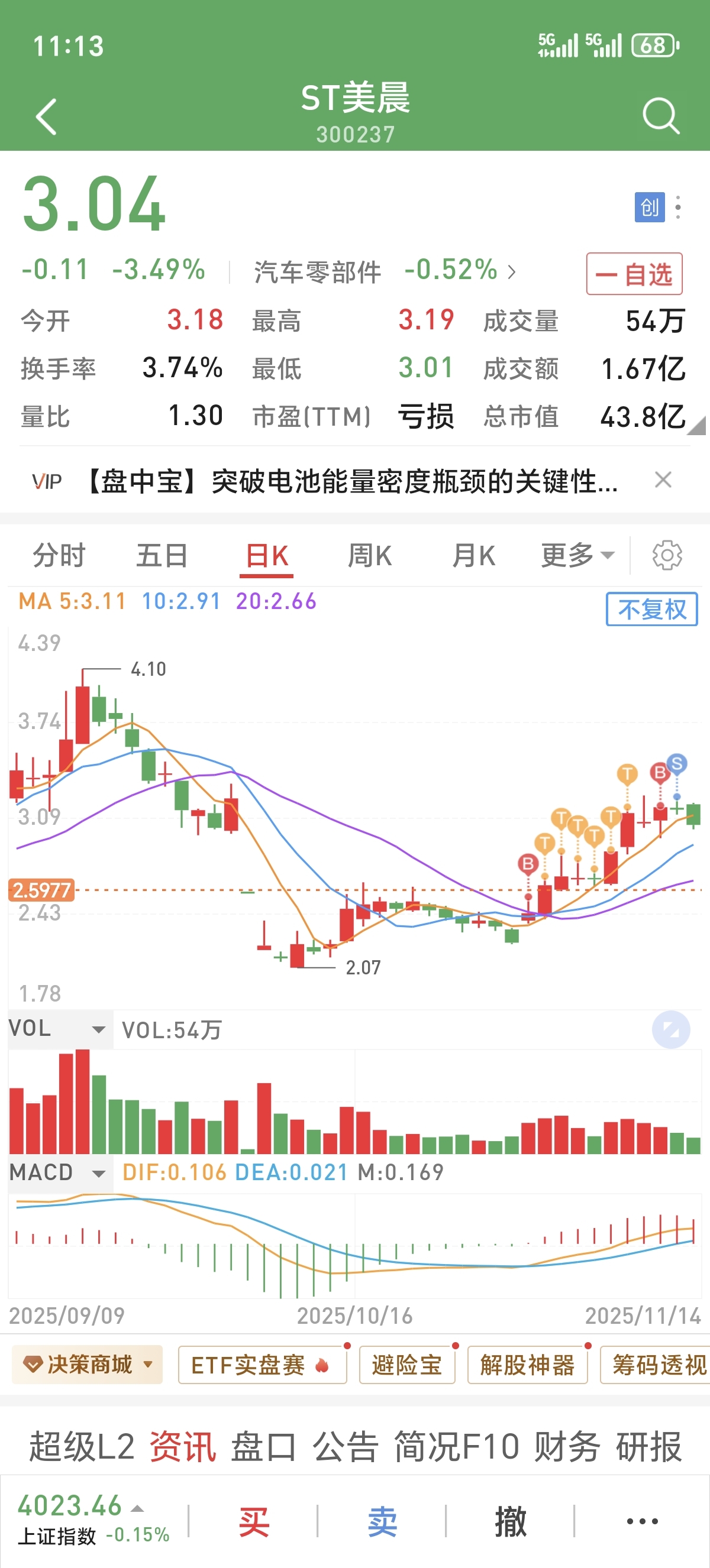
Task: Select the 月K chart tab
Action: point(473,556)
